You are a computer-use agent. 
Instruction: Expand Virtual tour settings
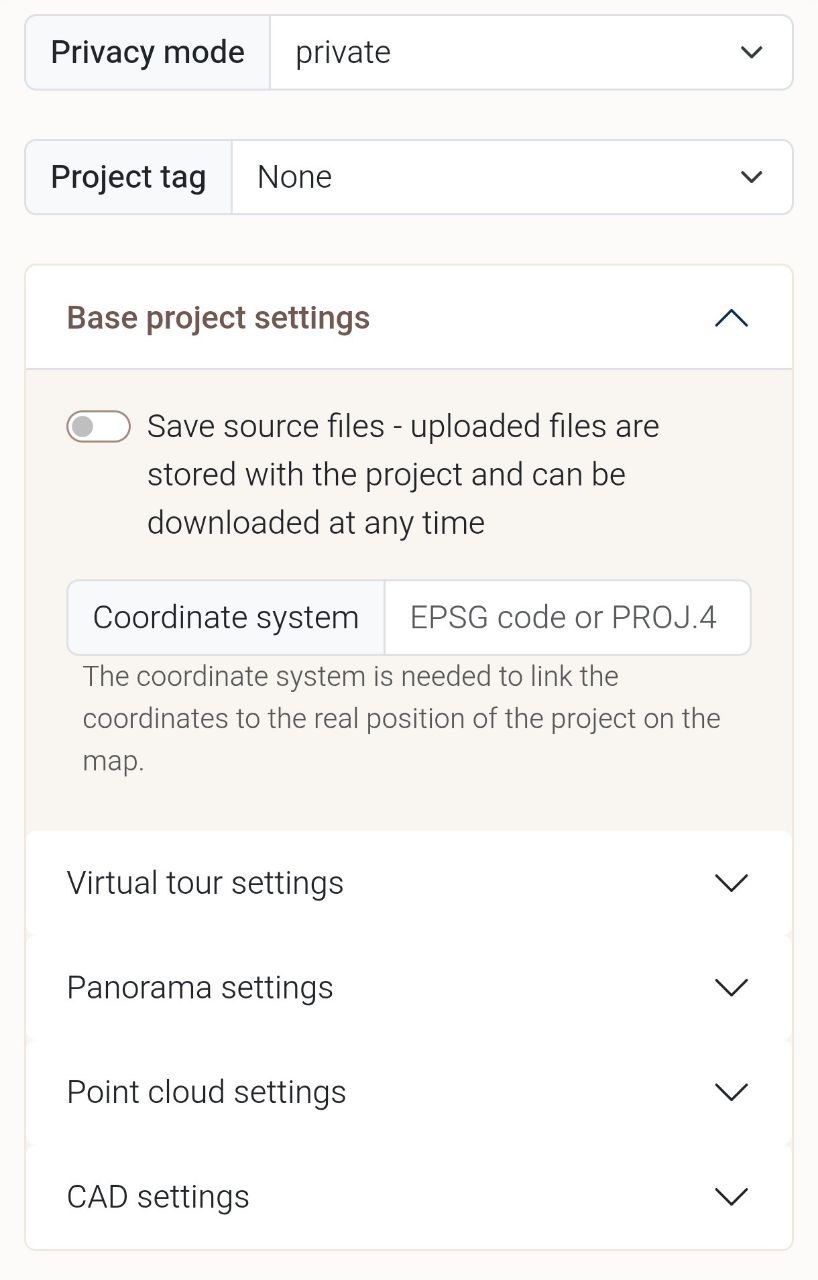pyautogui.click(x=408, y=883)
